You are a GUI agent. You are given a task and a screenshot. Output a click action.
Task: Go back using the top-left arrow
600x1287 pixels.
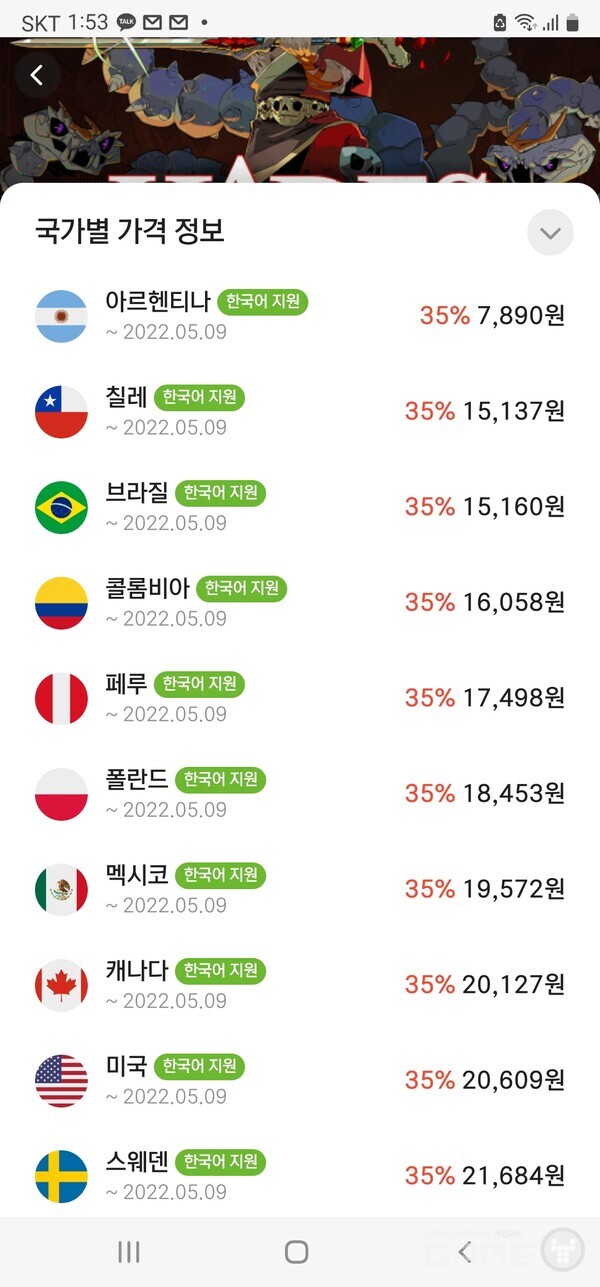38,75
